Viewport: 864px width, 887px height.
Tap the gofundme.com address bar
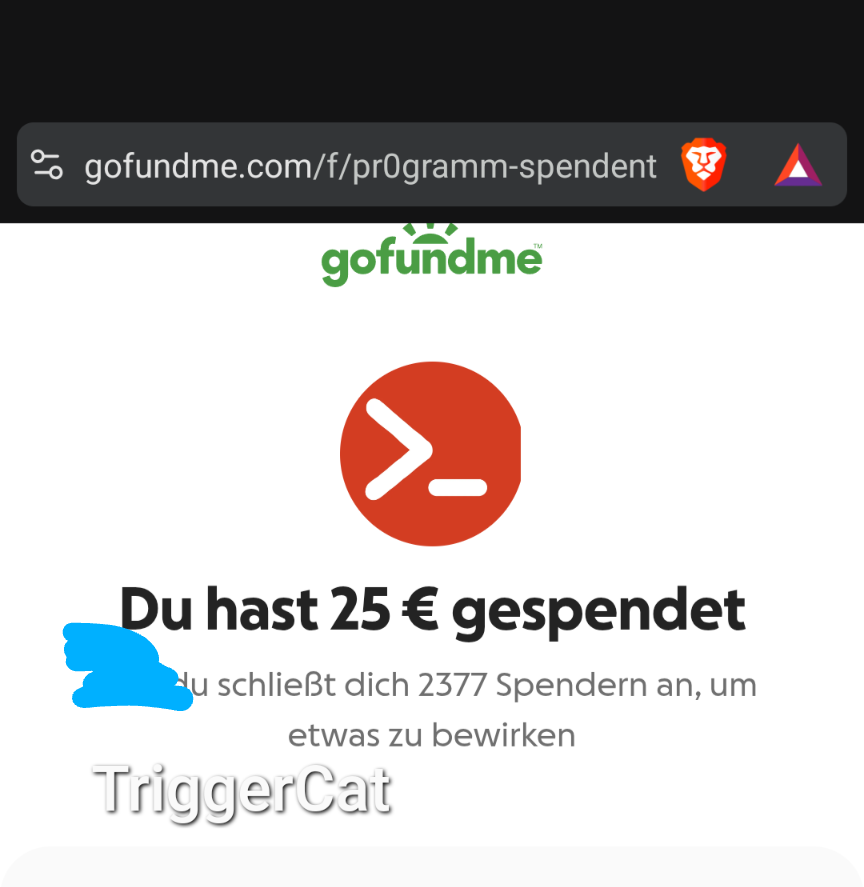[370, 166]
